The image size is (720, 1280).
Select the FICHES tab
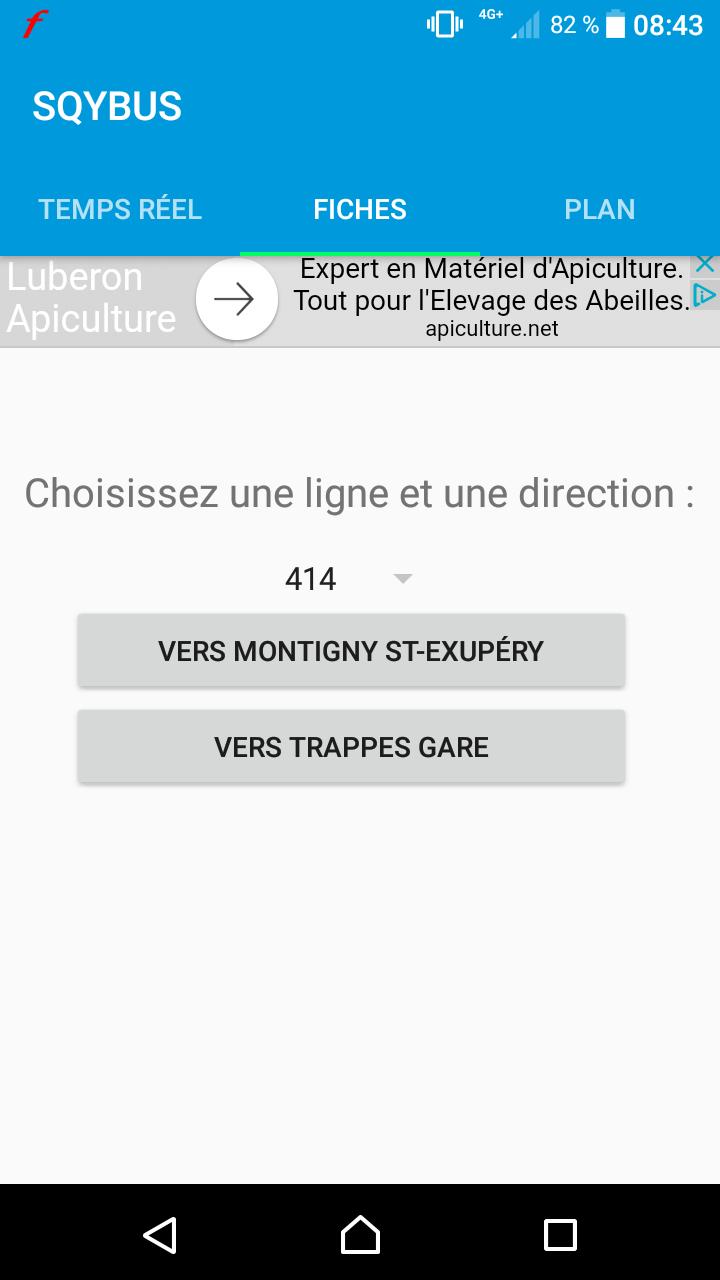pos(360,209)
